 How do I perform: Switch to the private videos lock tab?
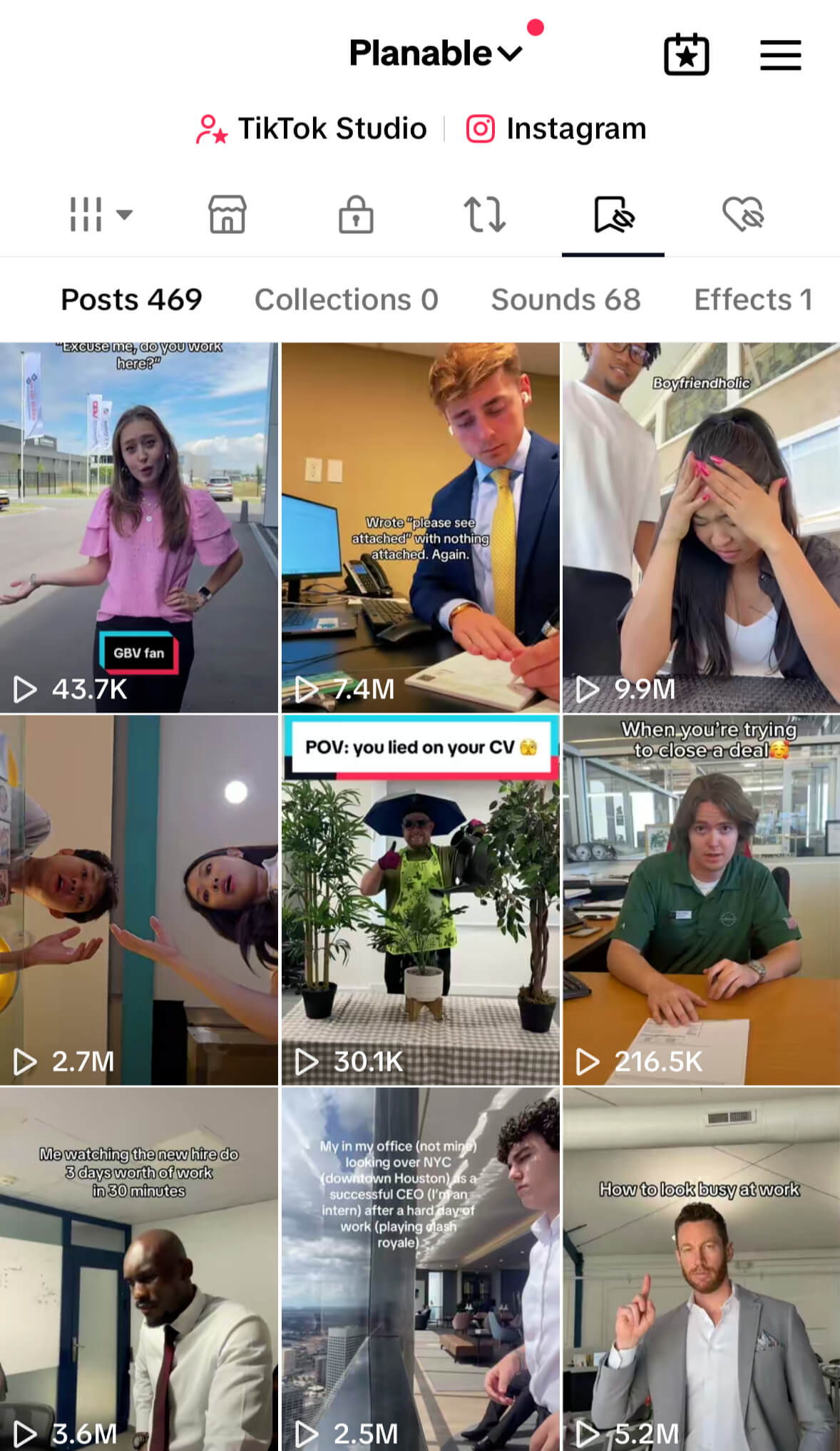click(356, 214)
